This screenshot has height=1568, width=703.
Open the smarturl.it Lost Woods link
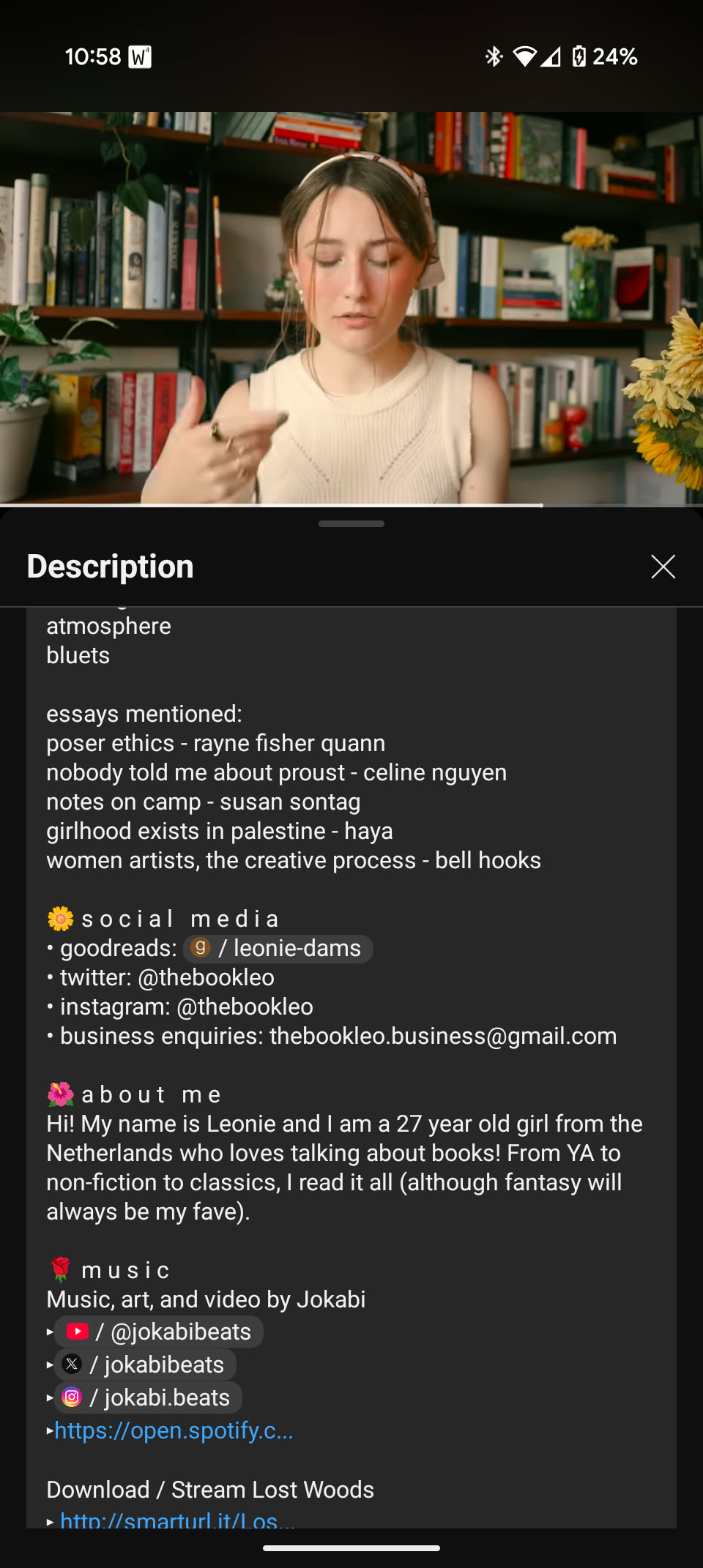tap(177, 1520)
